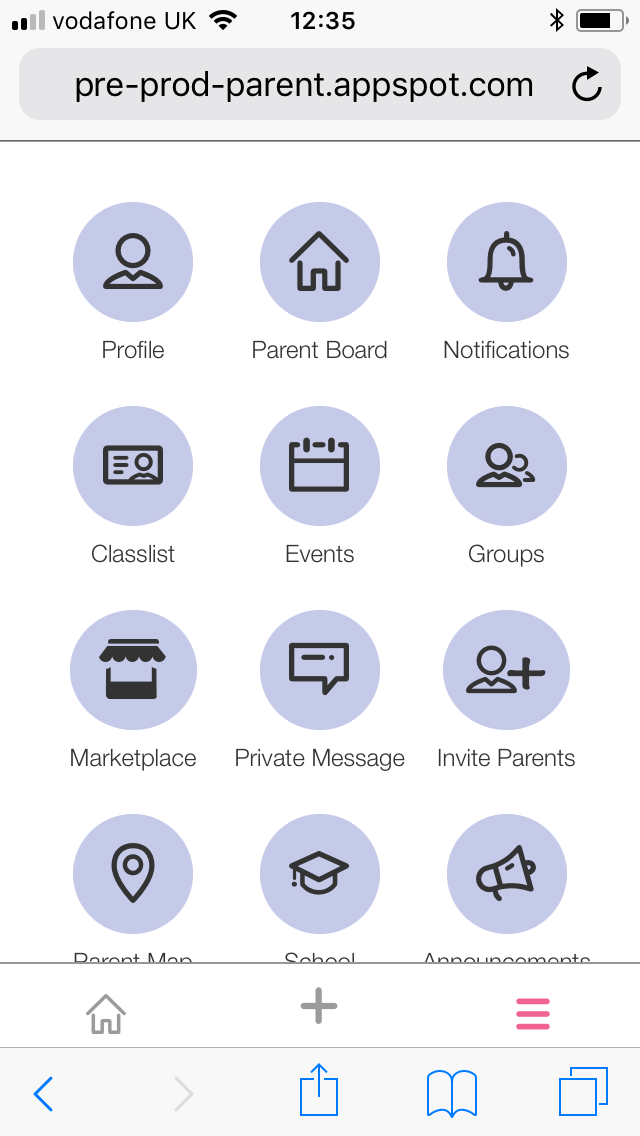Go back in Safari
The width and height of the screenshot is (640, 1136).
click(43, 1093)
